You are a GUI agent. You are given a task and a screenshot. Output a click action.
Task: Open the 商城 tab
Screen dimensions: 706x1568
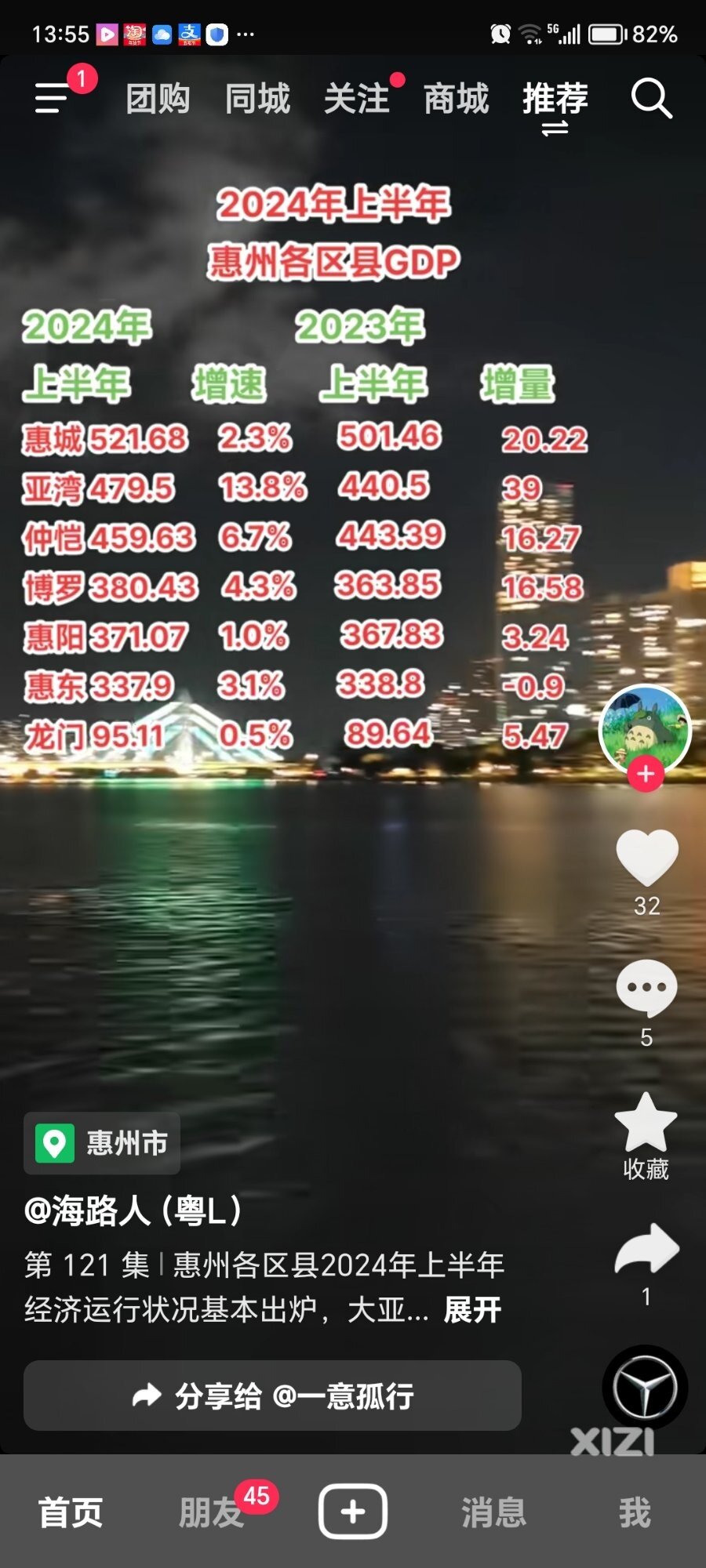click(x=456, y=99)
